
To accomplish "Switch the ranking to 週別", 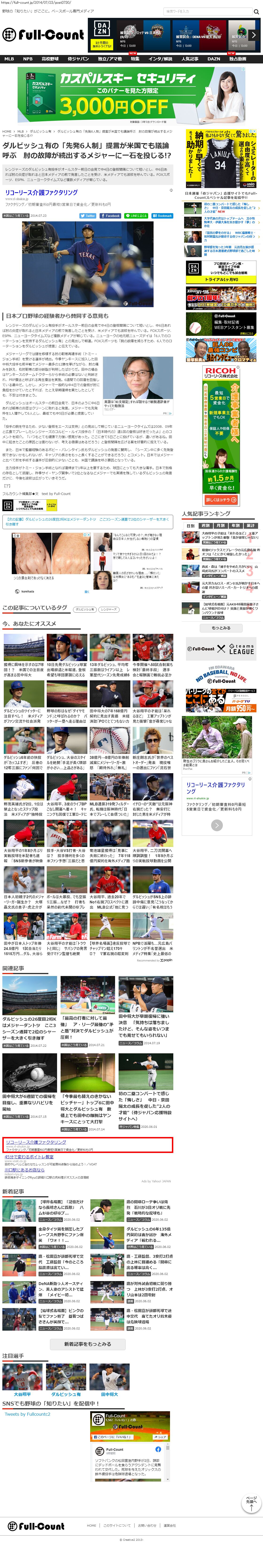I will (x=206, y=525).
